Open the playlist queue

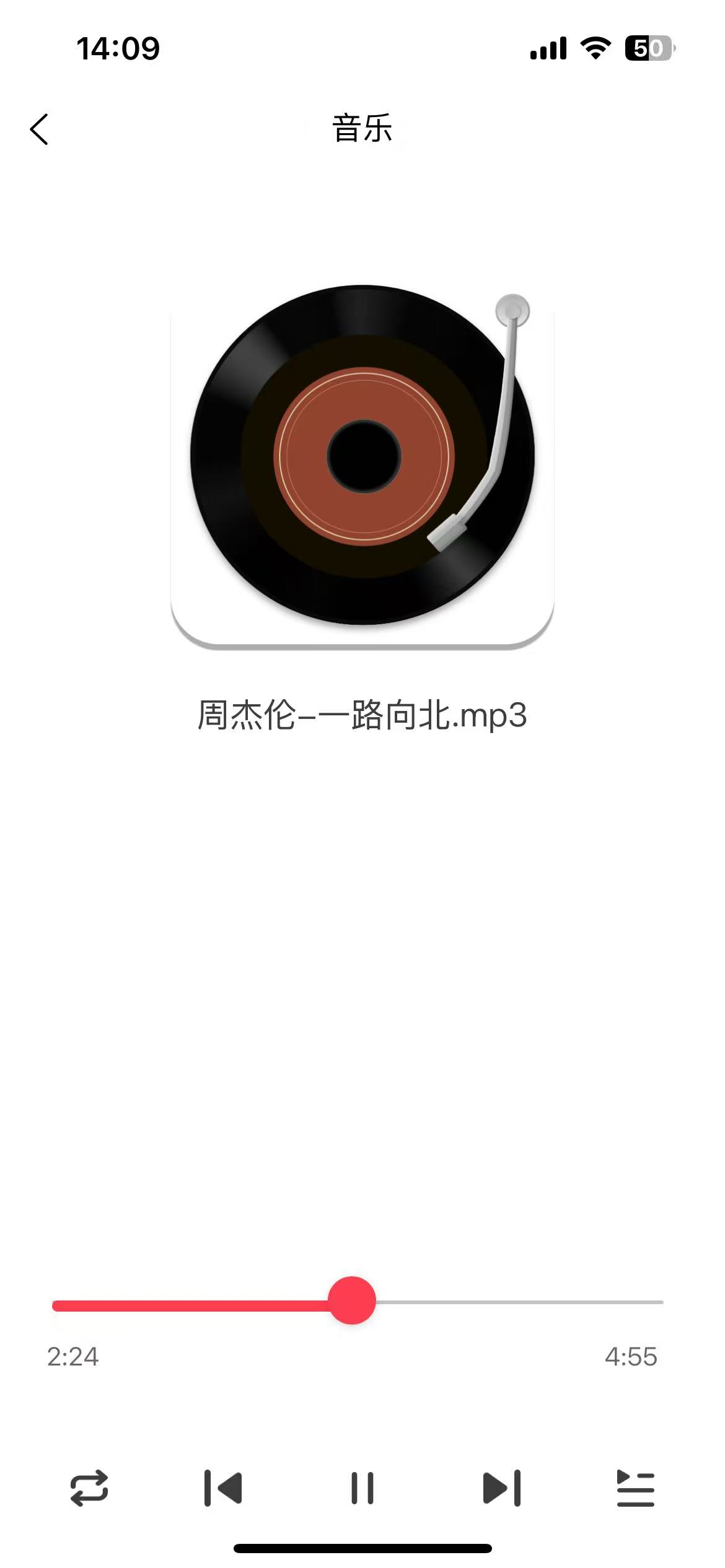pyautogui.click(x=635, y=1488)
